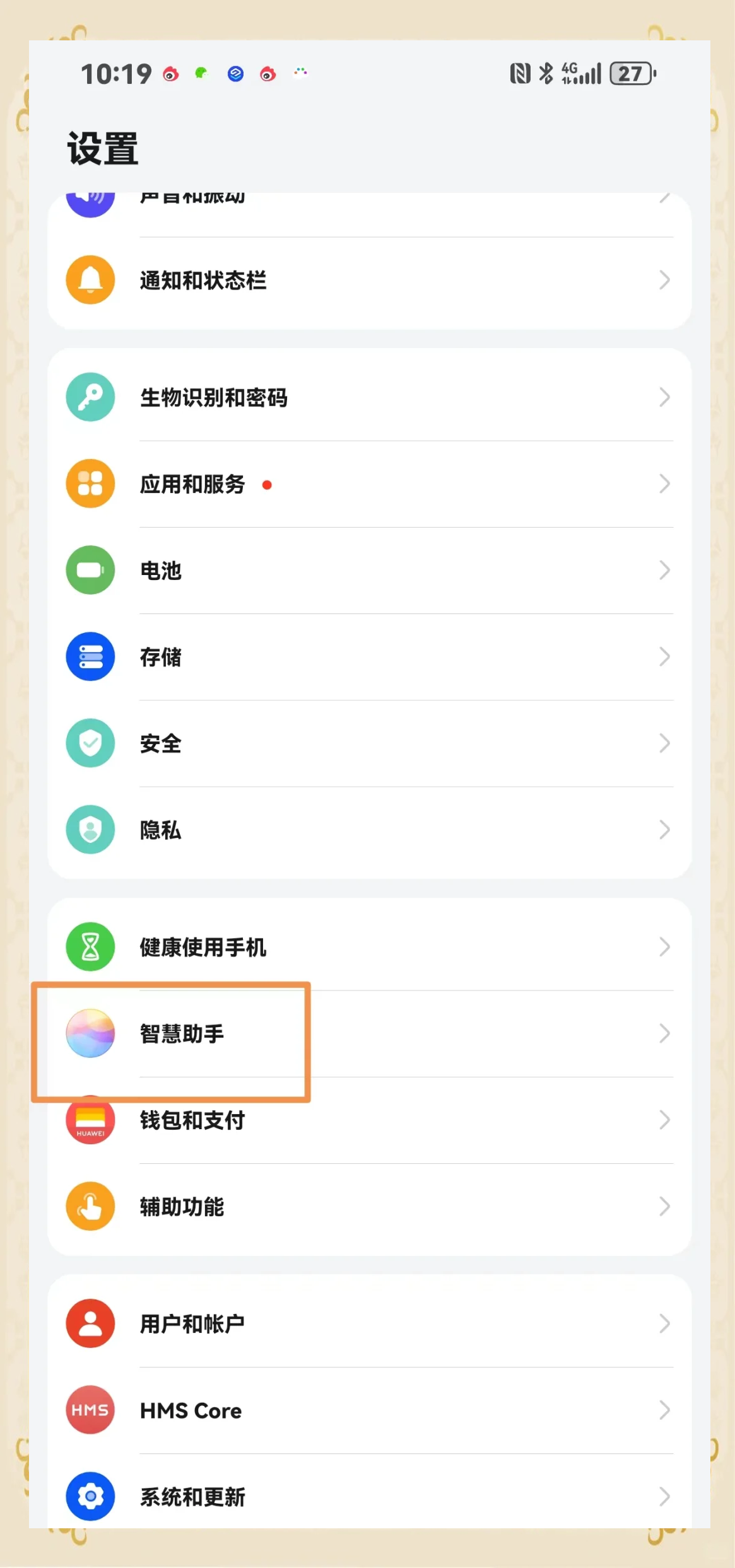Expand the 安全 row chevron
The height and width of the screenshot is (1568, 735).
[664, 743]
